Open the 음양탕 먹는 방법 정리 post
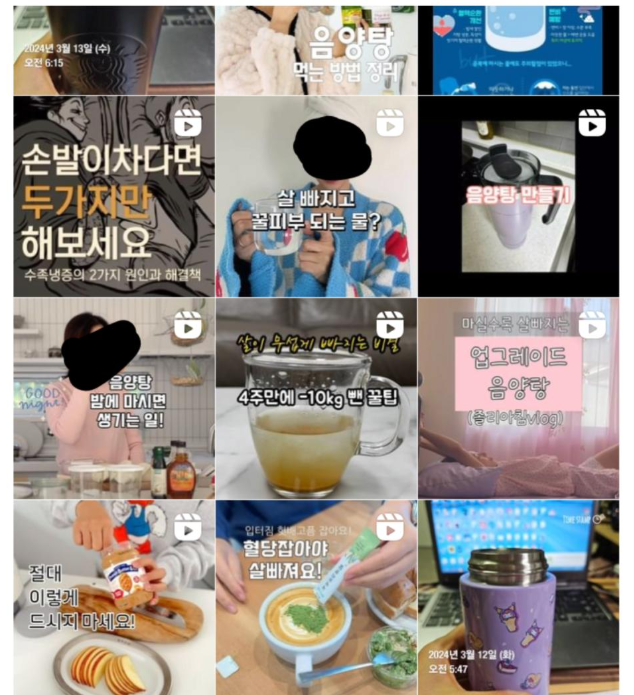This screenshot has height=695, width=634. (315, 48)
